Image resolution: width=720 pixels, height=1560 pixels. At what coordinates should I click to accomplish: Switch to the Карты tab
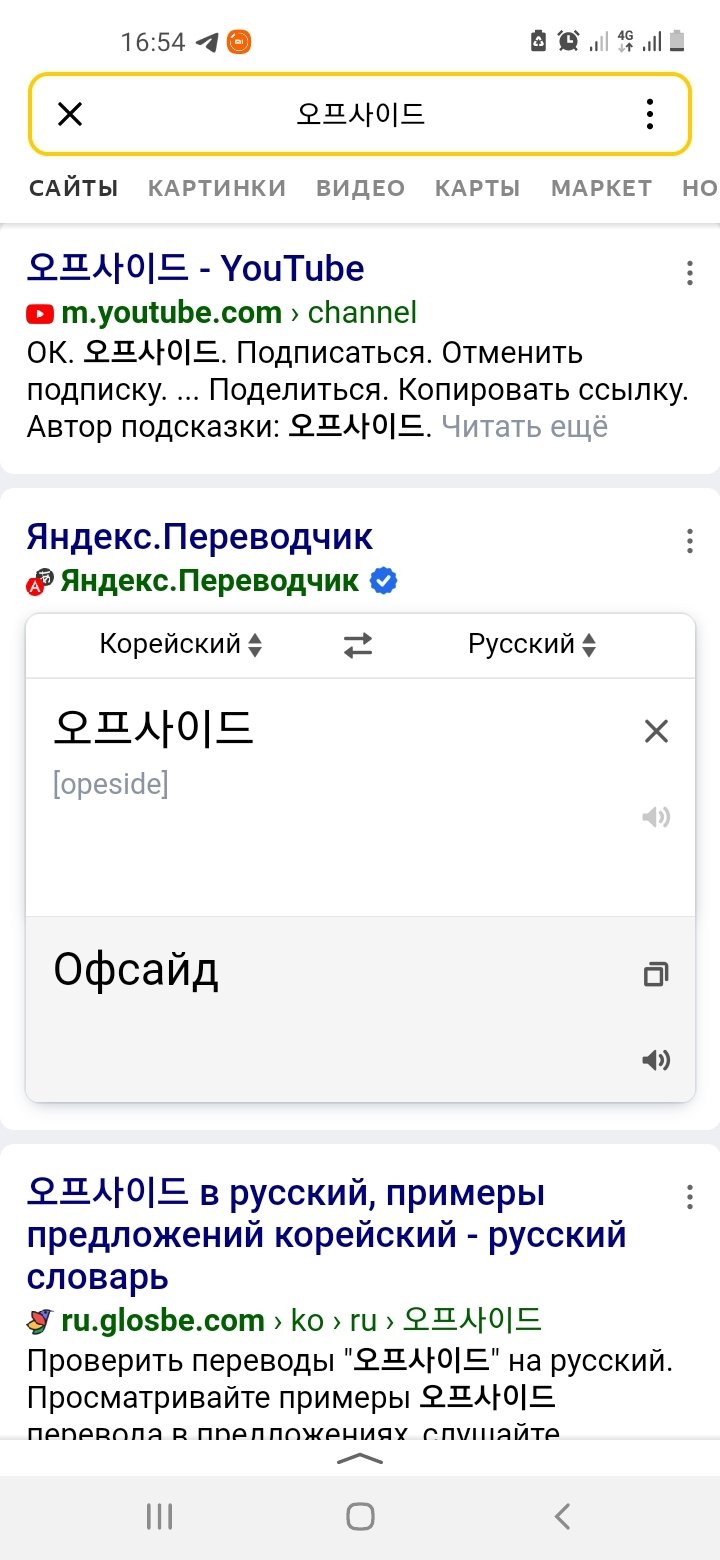477,188
